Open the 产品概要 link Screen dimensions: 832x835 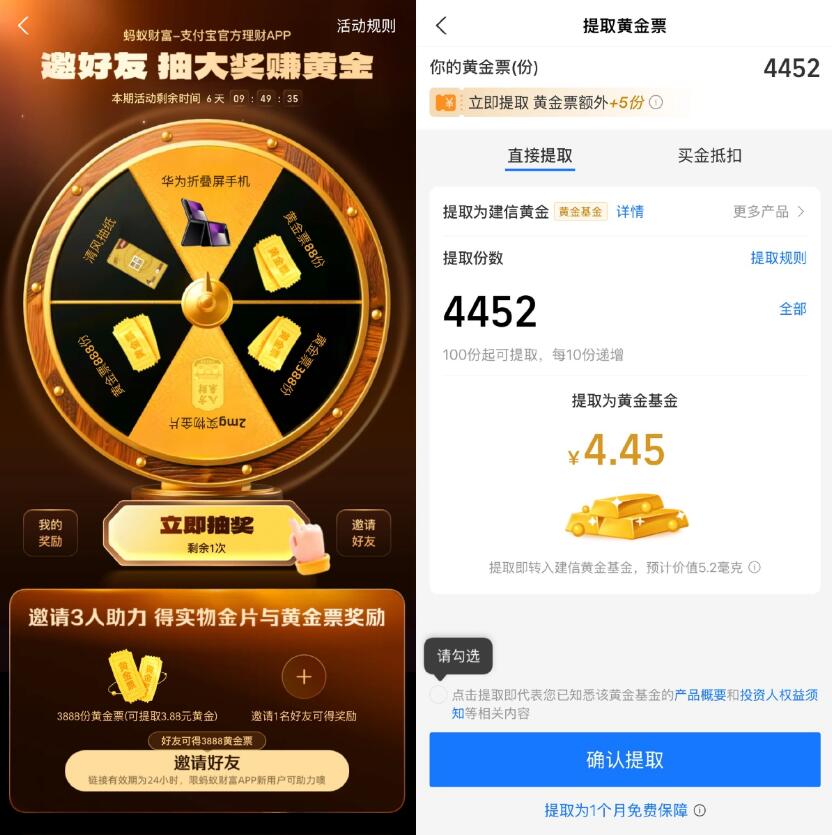click(x=699, y=695)
